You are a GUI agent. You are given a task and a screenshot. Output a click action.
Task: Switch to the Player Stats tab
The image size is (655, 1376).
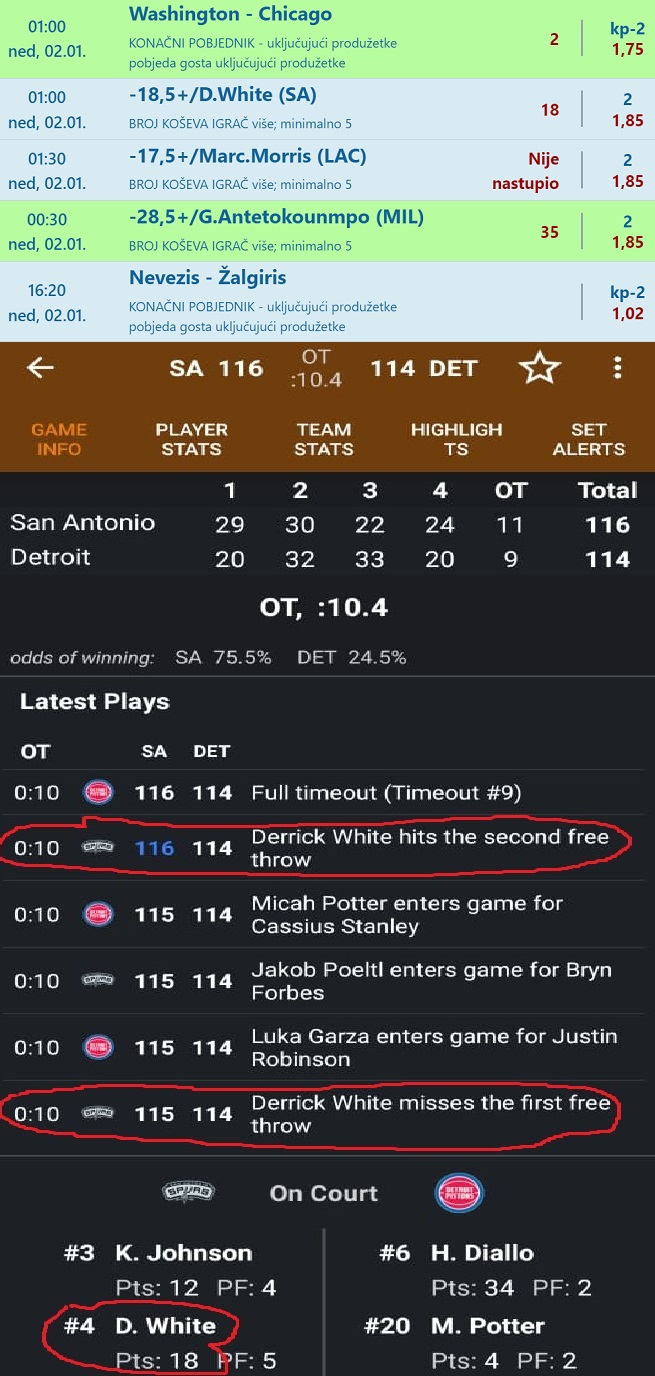pos(191,439)
